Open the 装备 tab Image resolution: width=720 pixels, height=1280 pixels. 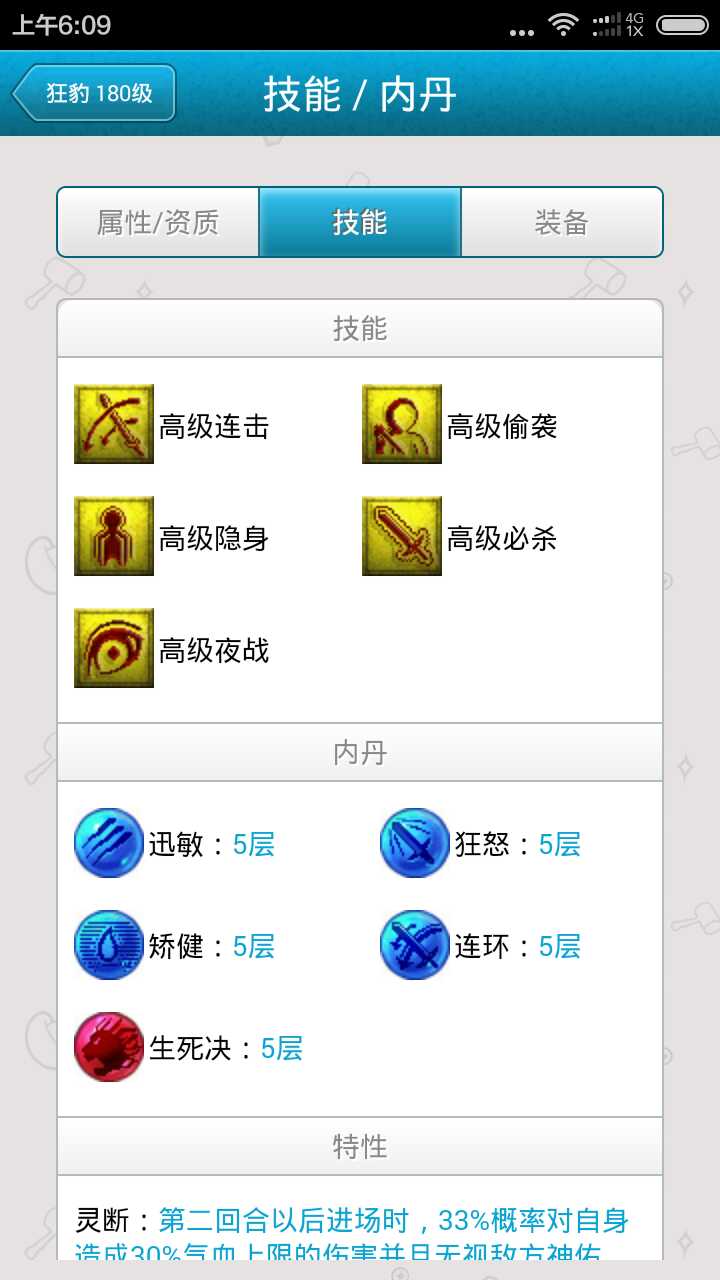point(561,222)
